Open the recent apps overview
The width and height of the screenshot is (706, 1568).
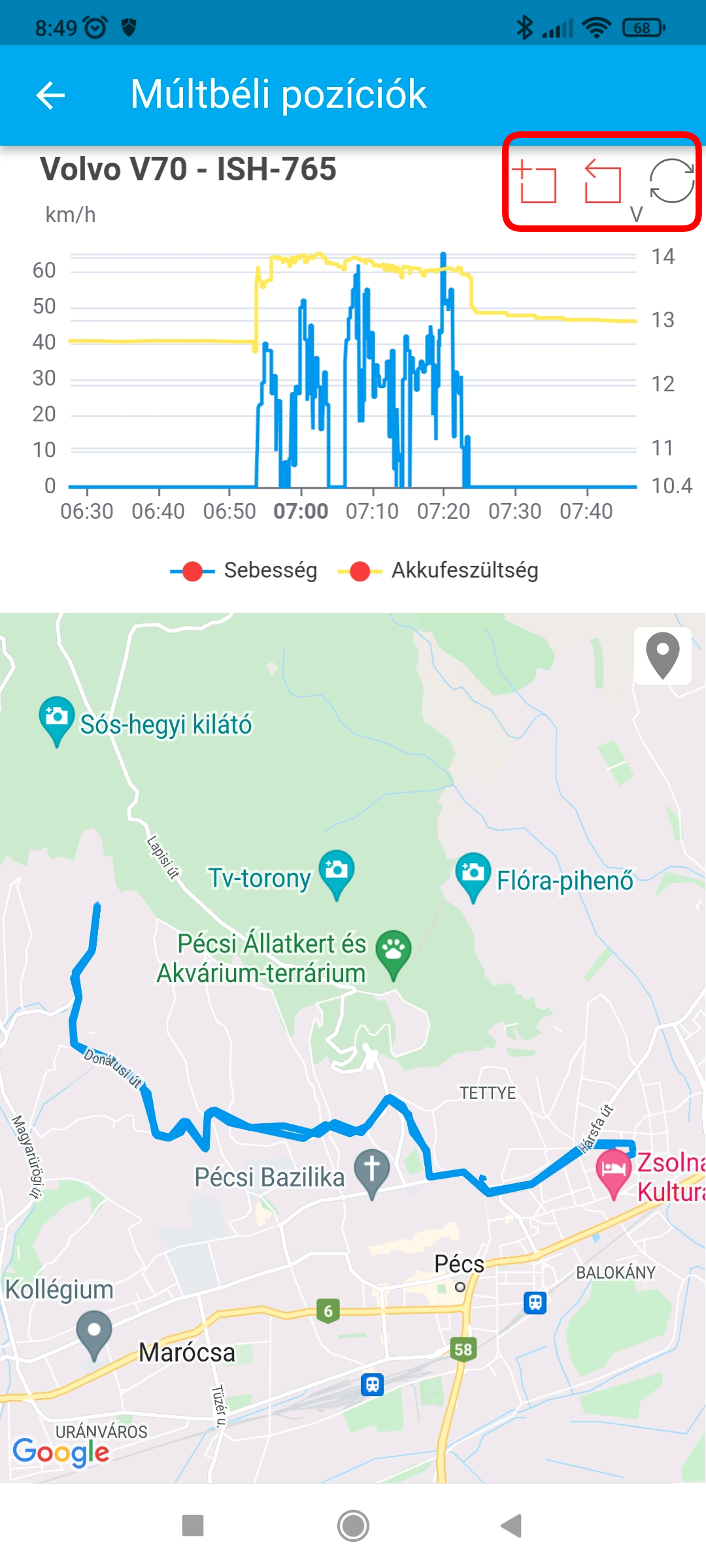pos(193,1526)
